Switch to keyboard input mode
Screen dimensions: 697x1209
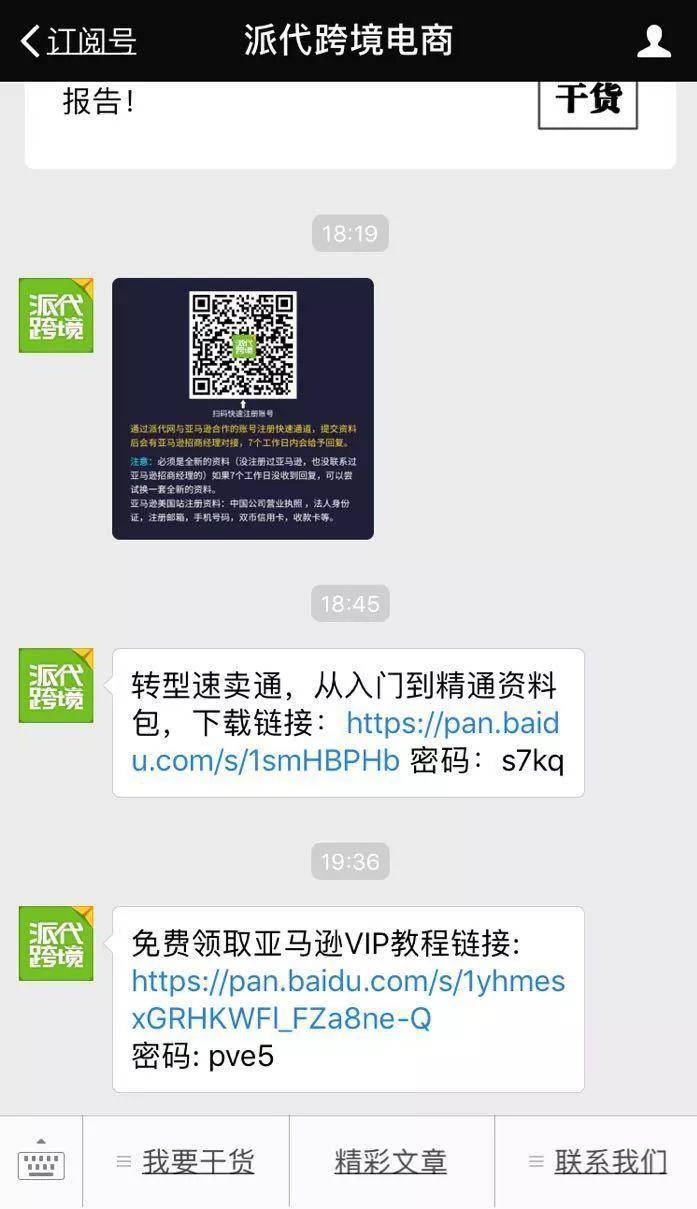tap(41, 1161)
